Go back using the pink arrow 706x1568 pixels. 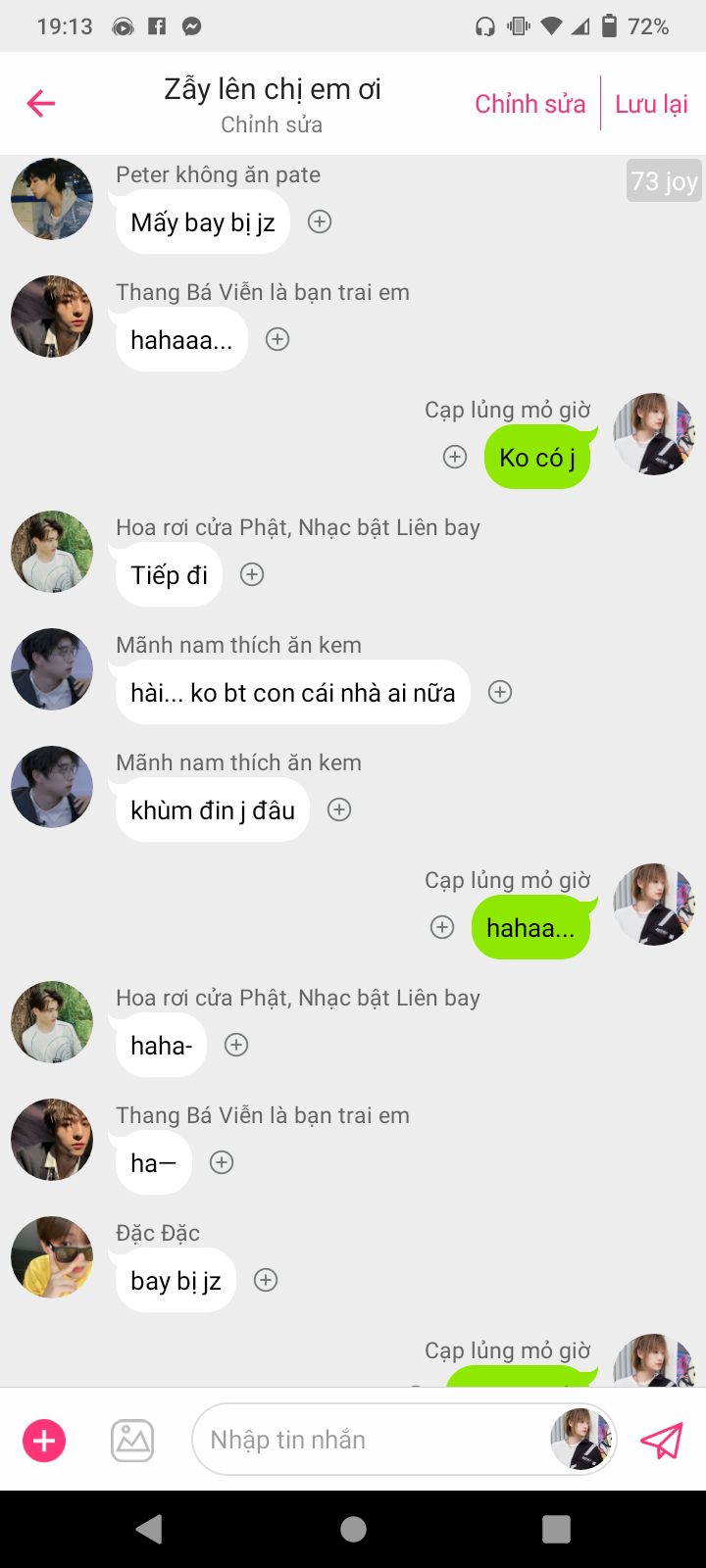tap(41, 103)
